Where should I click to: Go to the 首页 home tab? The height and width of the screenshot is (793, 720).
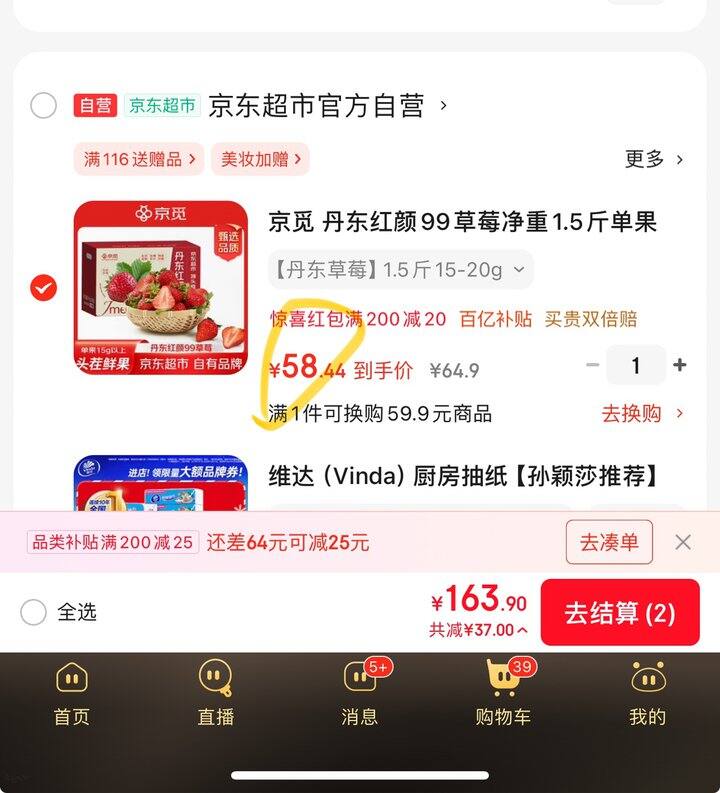tap(71, 692)
